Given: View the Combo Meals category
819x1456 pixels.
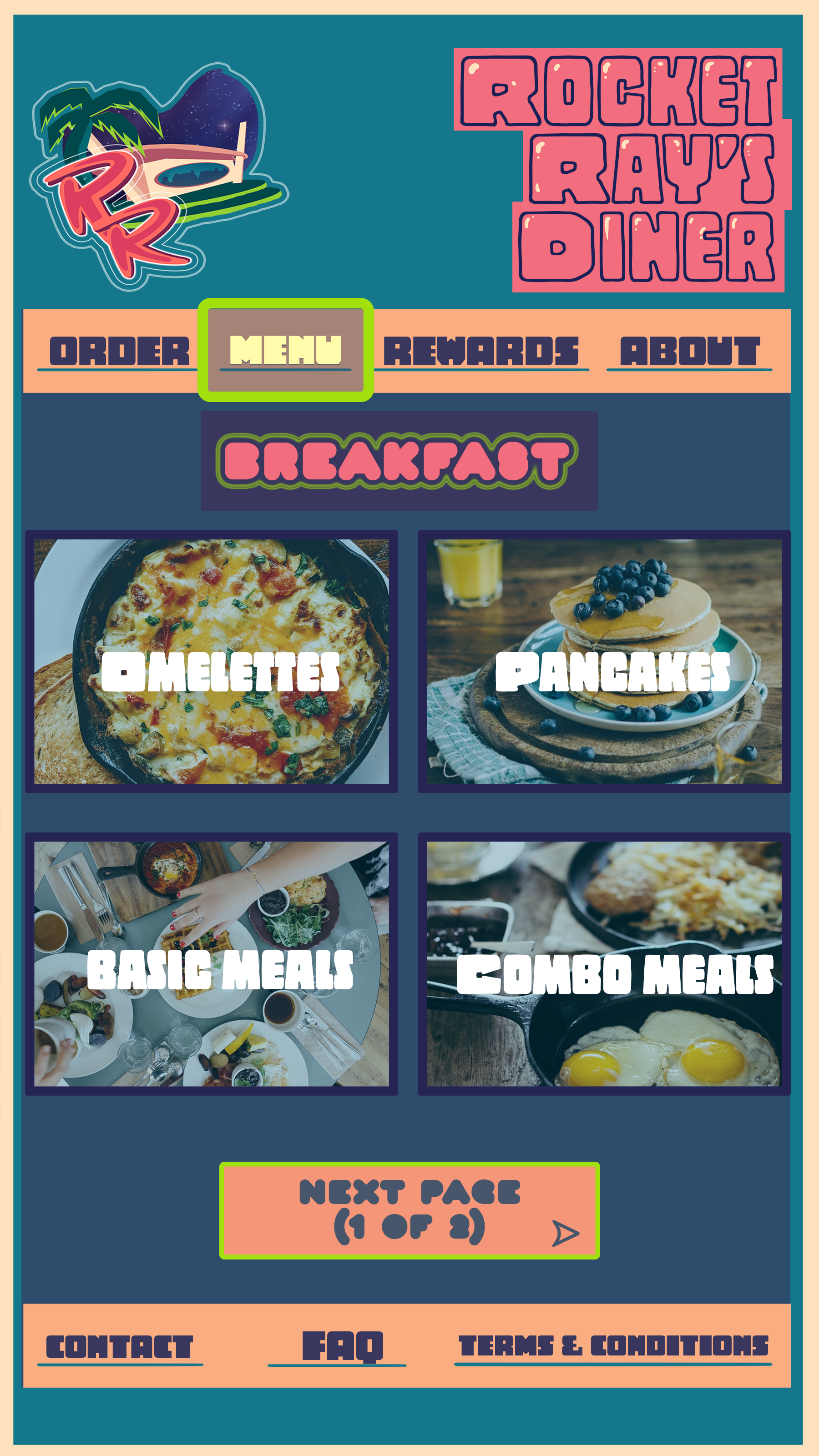Looking at the screenshot, I should (x=604, y=964).
